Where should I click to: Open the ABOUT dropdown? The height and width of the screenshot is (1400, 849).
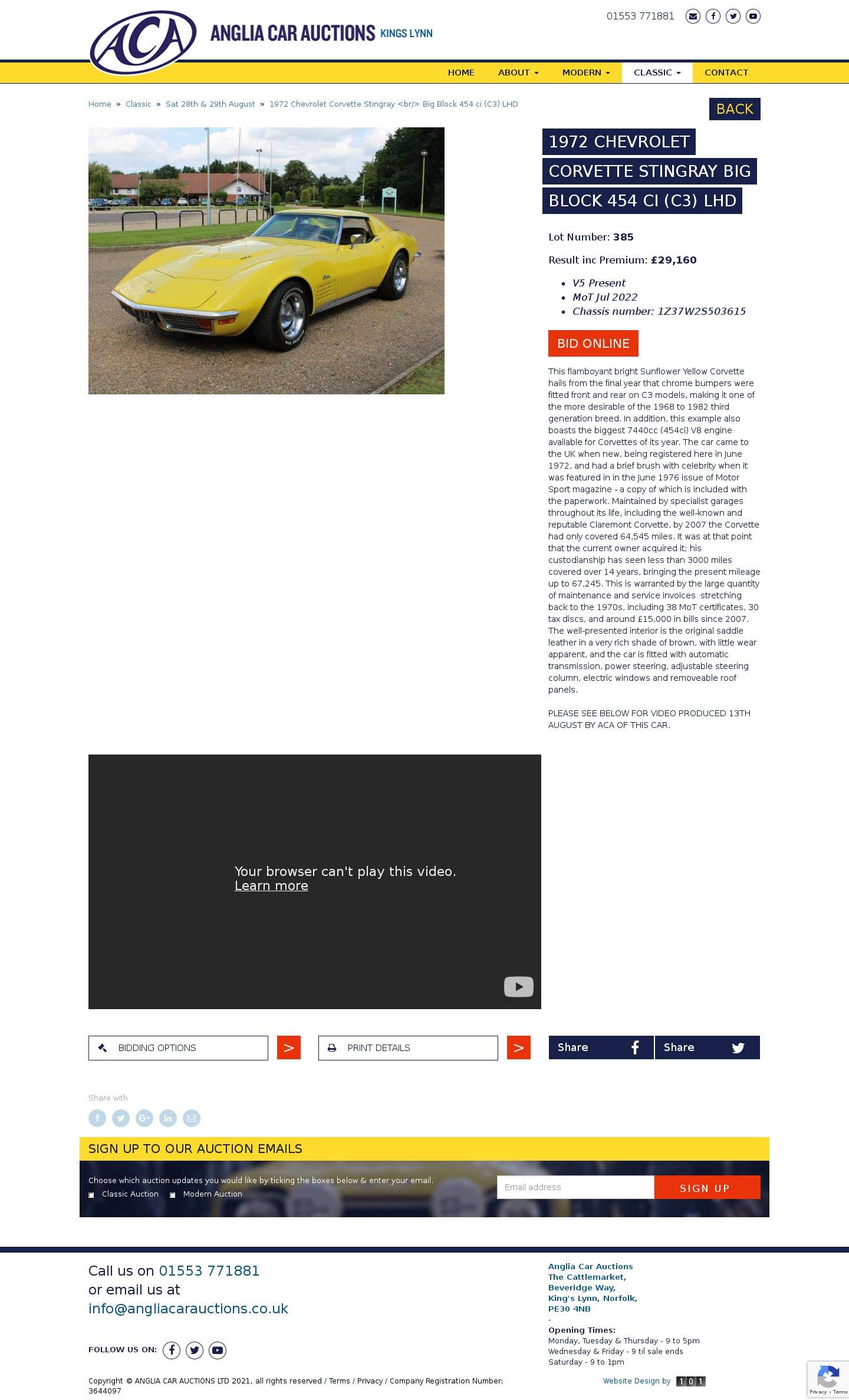tap(518, 73)
